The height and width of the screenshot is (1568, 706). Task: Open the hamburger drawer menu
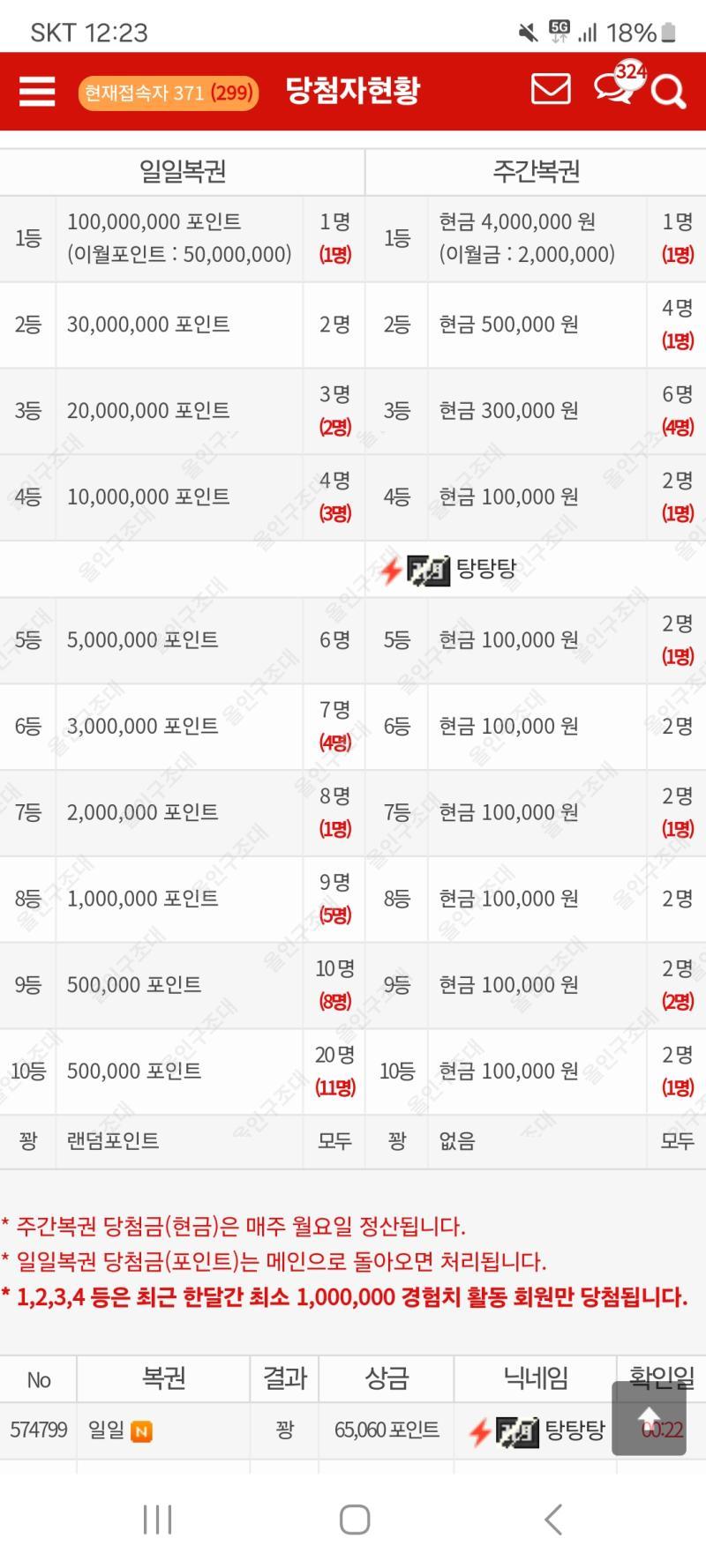pos(36,91)
